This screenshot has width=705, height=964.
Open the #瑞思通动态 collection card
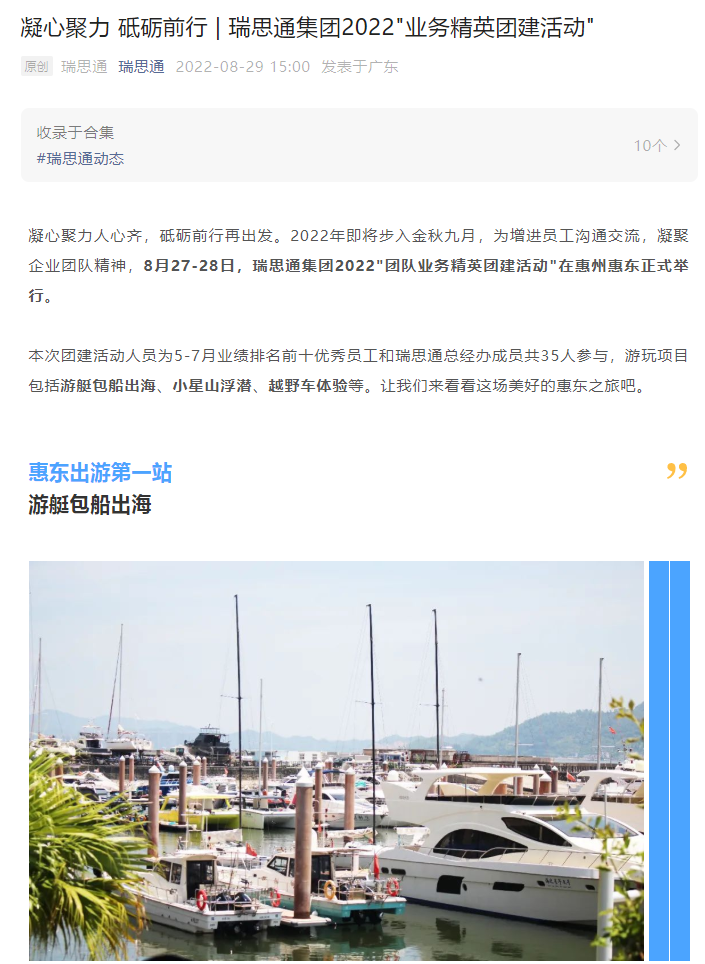(358, 146)
